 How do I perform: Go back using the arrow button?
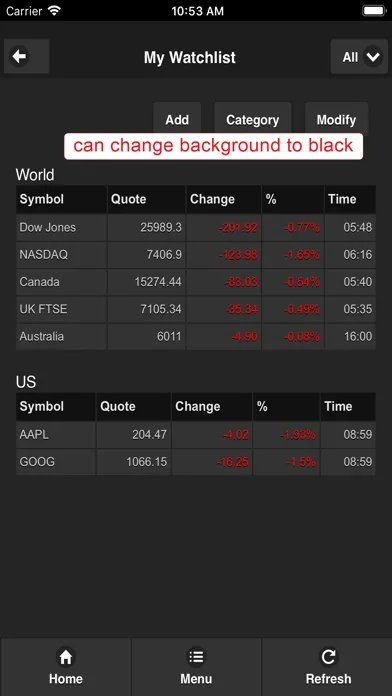[26, 56]
